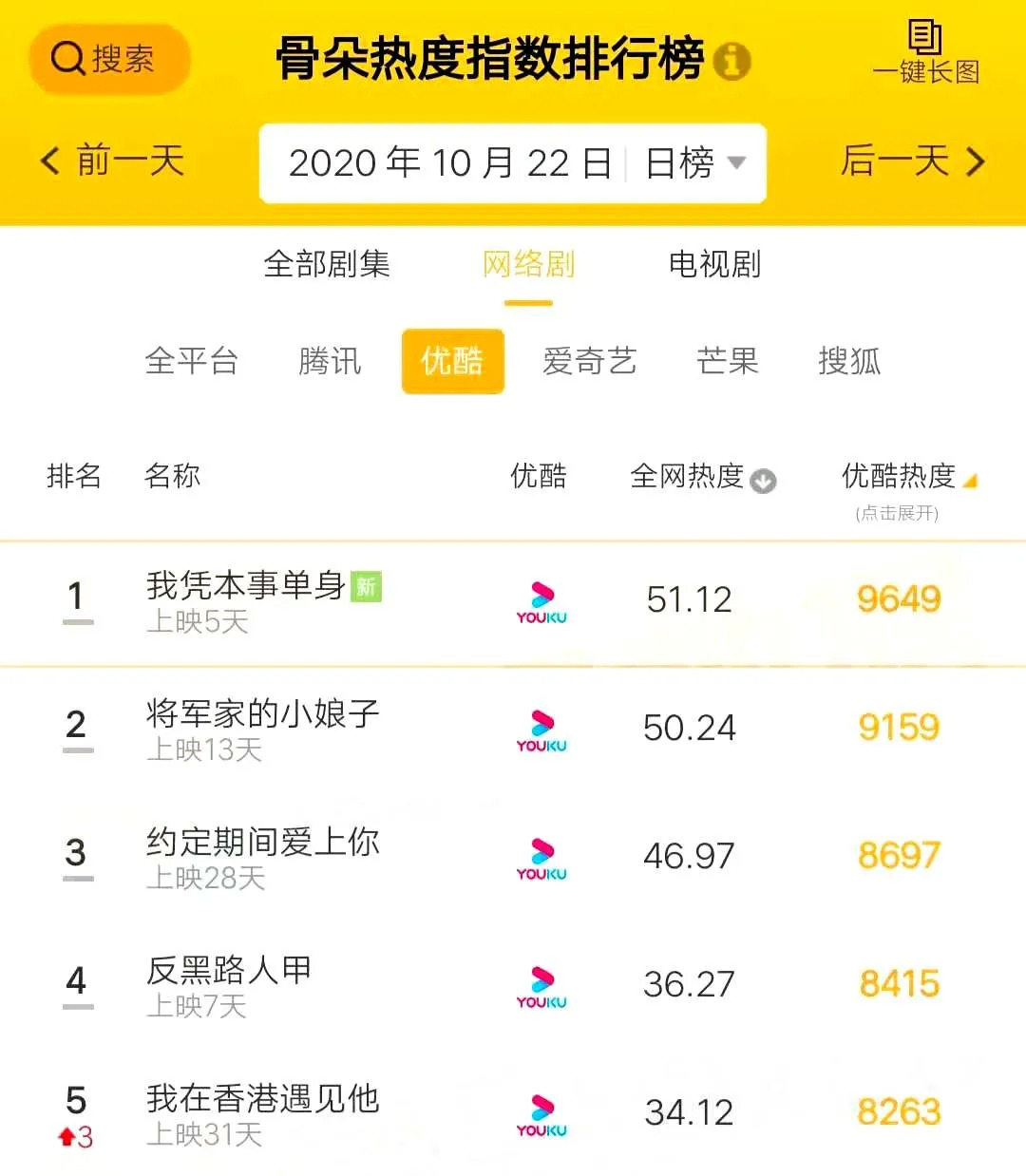
Task: Switch to the 全部剧集 tab
Action: coord(327,264)
